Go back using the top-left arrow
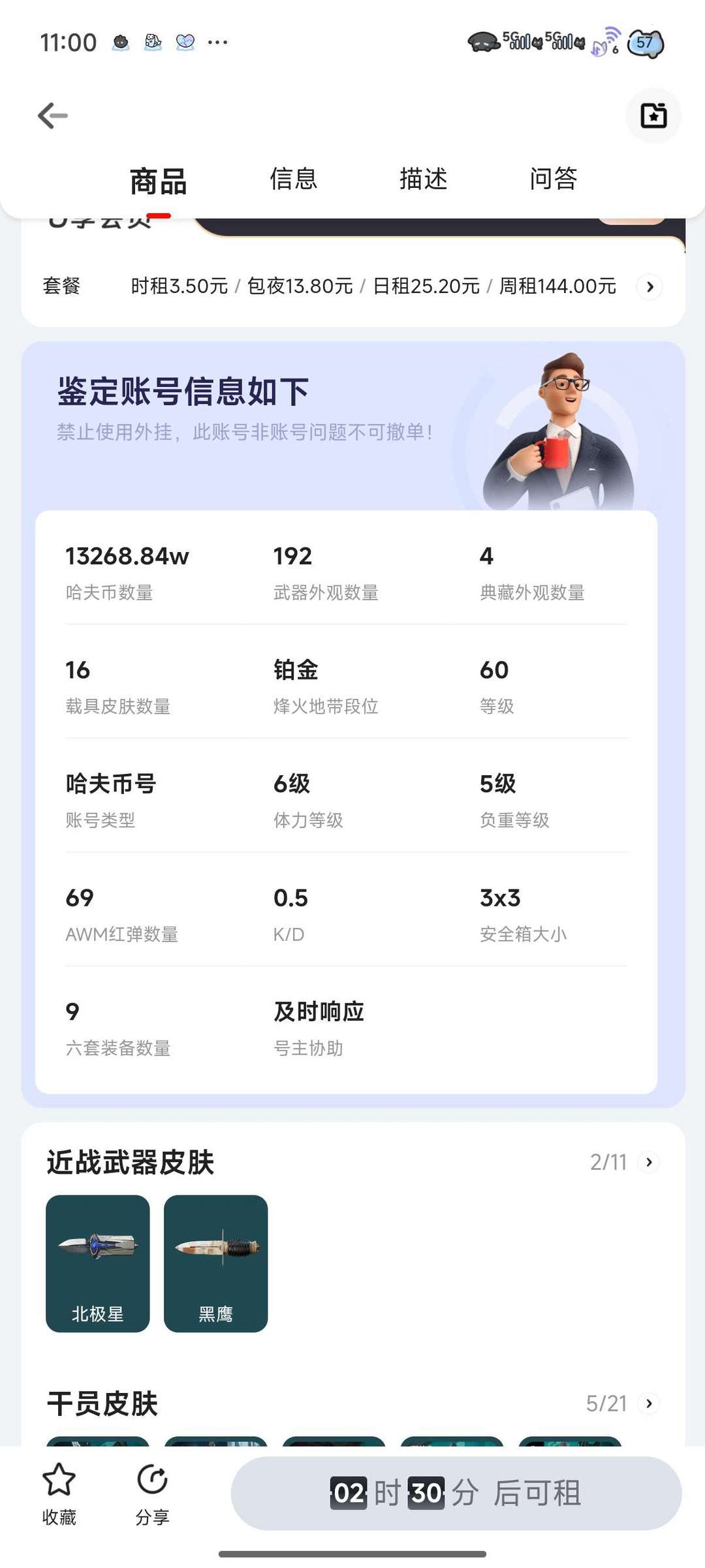705x1568 pixels. pyautogui.click(x=53, y=116)
